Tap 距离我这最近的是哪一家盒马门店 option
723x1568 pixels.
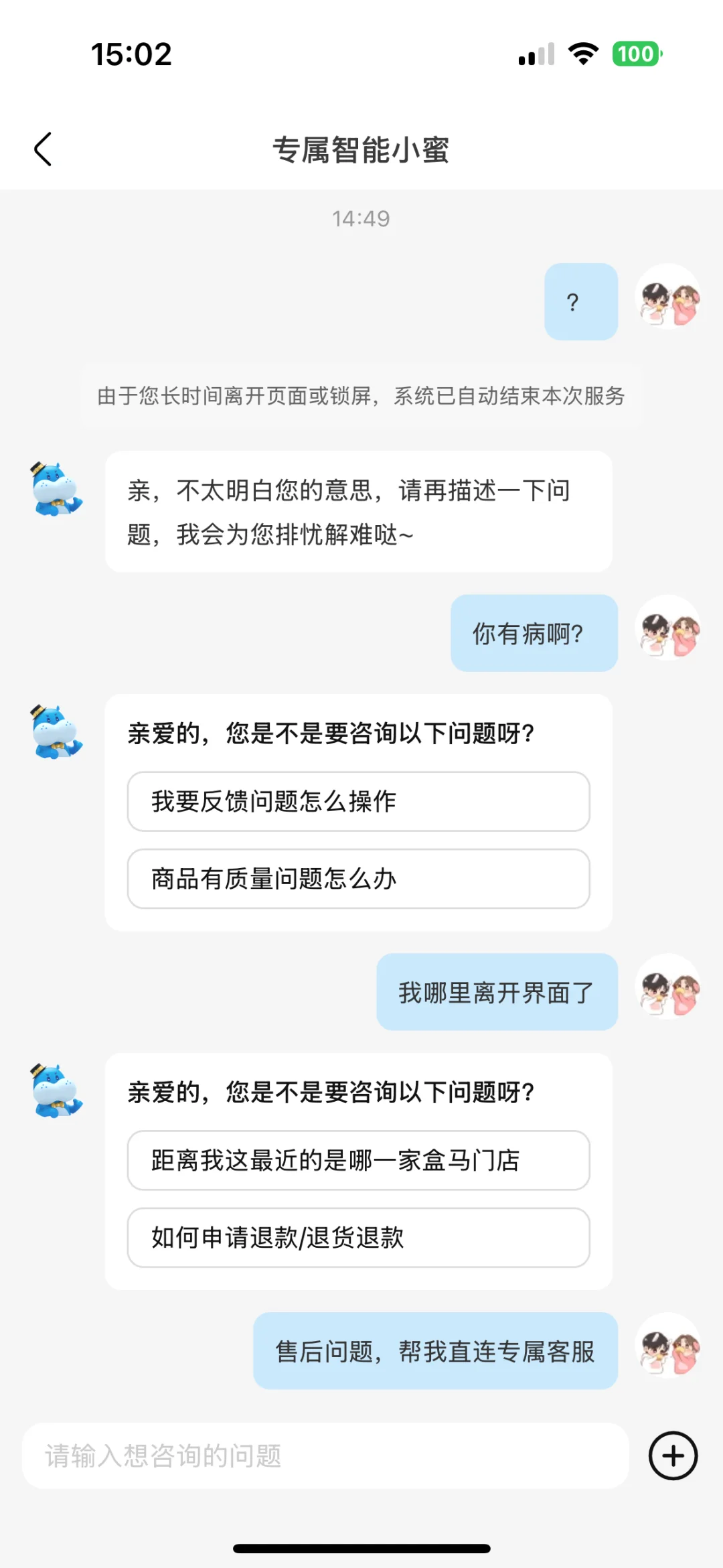coord(358,1160)
